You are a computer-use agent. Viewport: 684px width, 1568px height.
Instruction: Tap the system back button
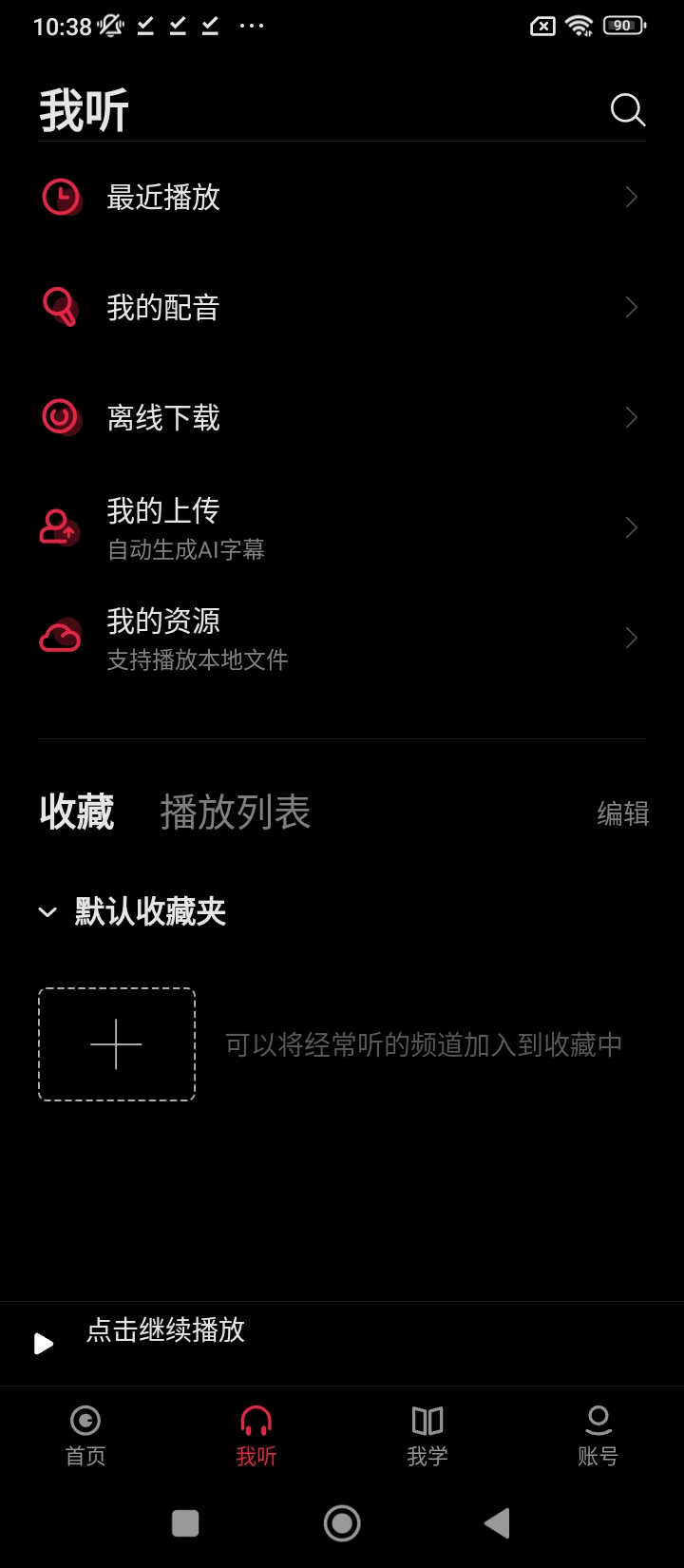pos(497,1523)
